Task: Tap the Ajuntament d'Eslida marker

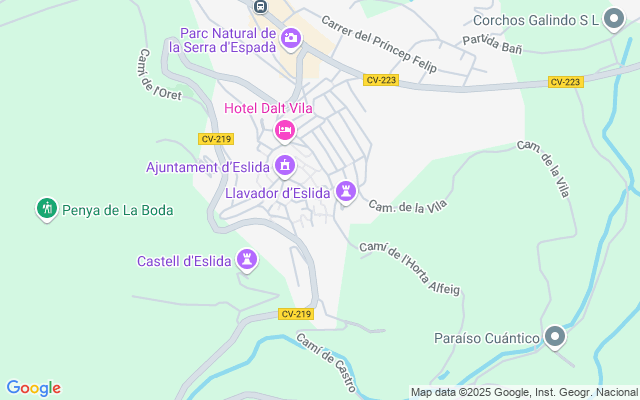Action: 285,165
